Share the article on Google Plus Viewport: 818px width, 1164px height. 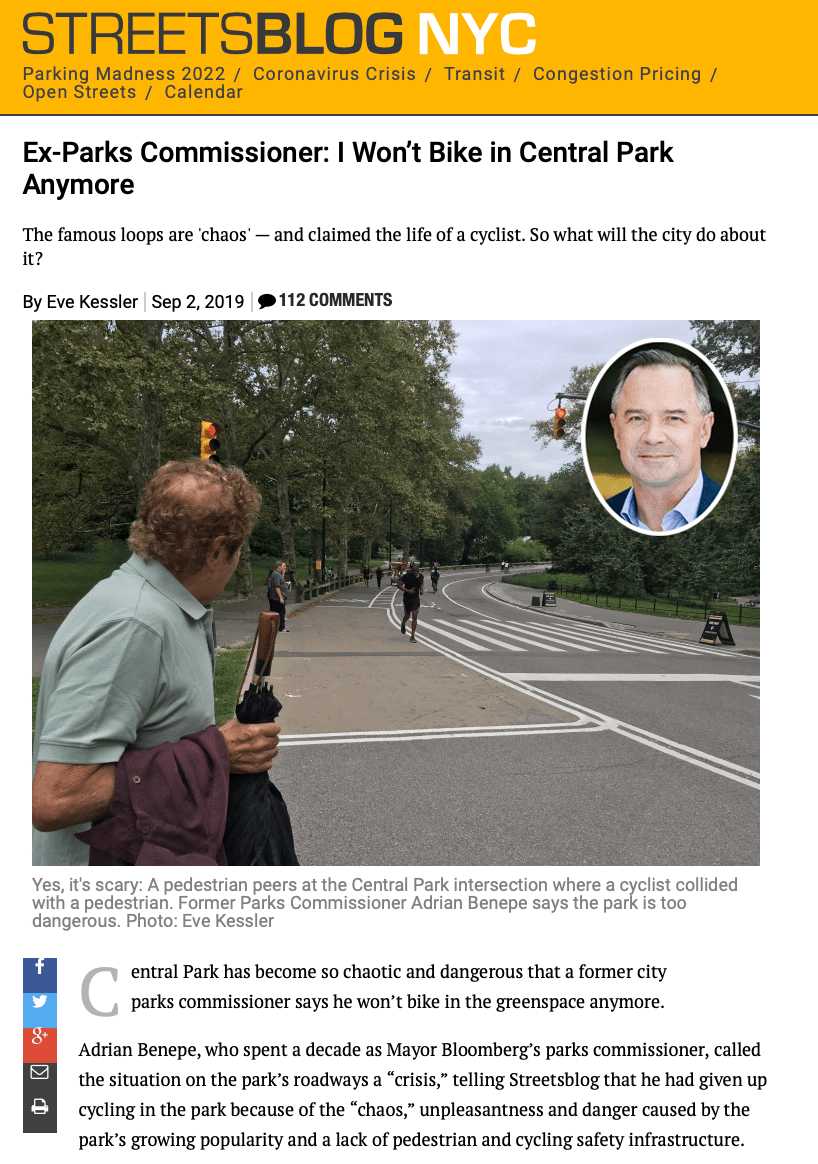40,1037
